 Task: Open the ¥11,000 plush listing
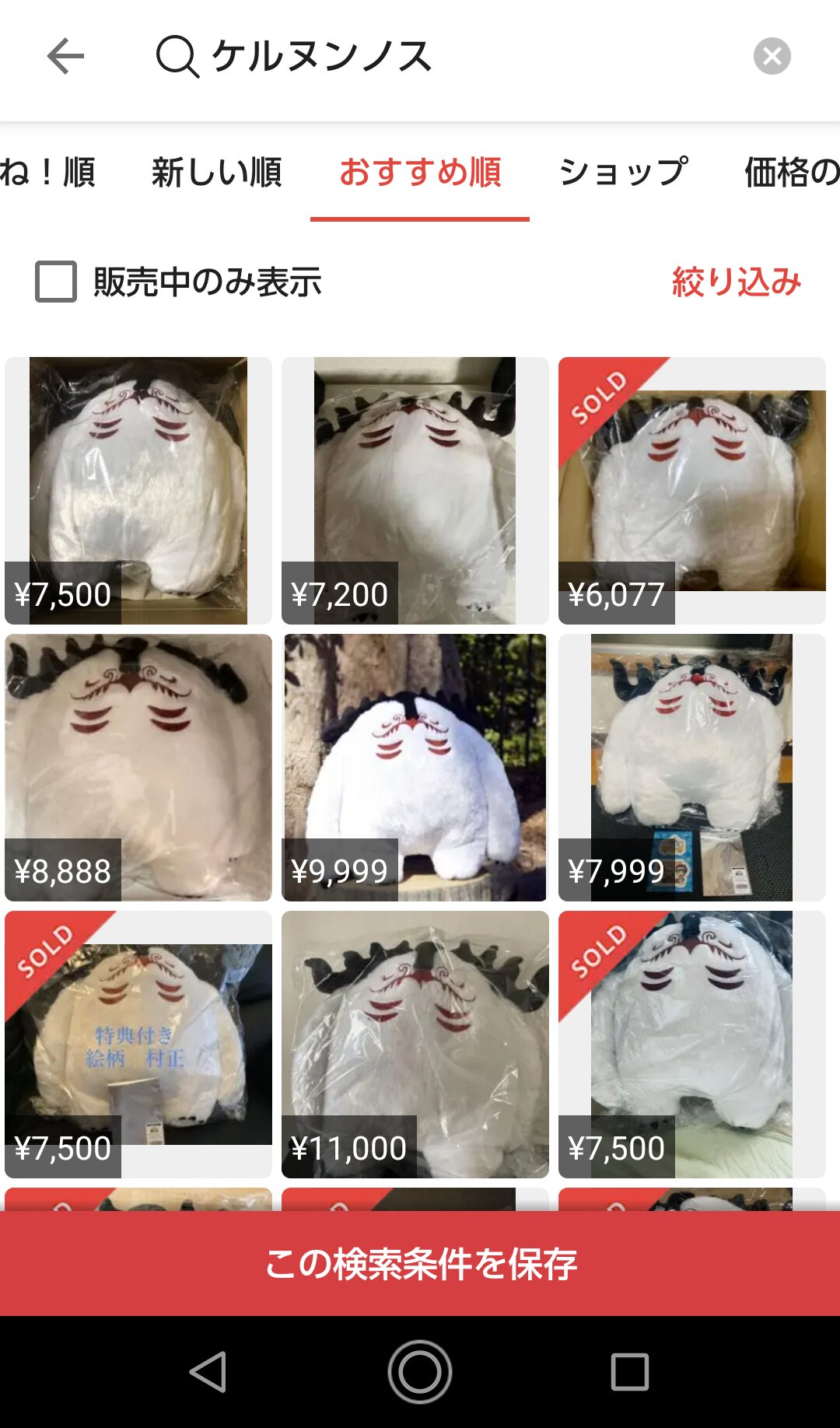click(415, 1044)
